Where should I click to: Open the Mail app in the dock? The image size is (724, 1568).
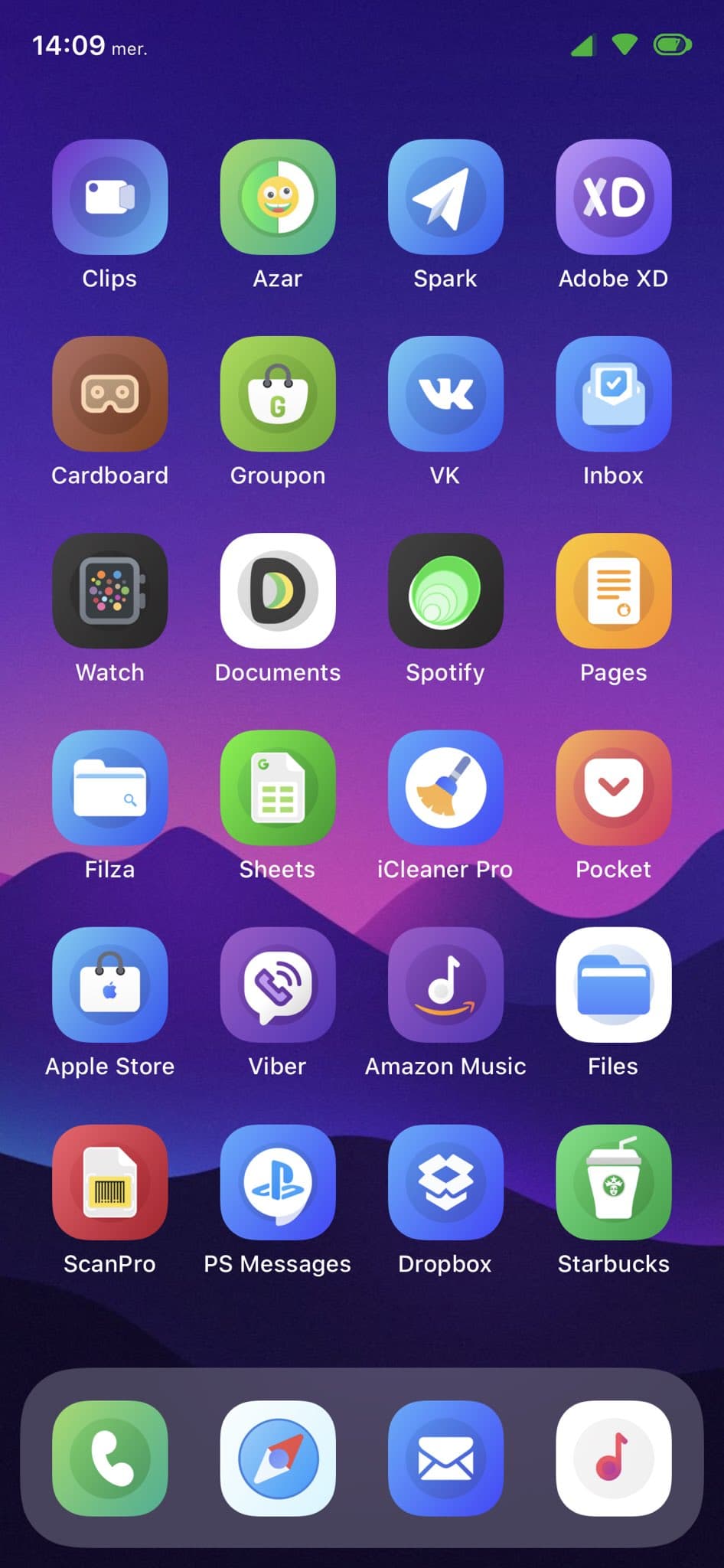point(445,1458)
